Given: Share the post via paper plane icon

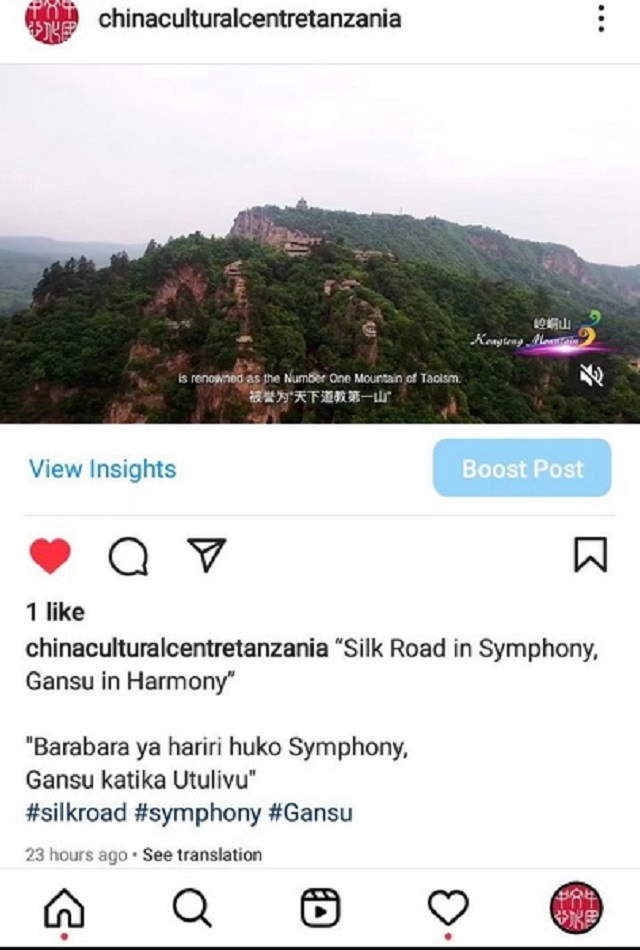Looking at the screenshot, I should (207, 555).
